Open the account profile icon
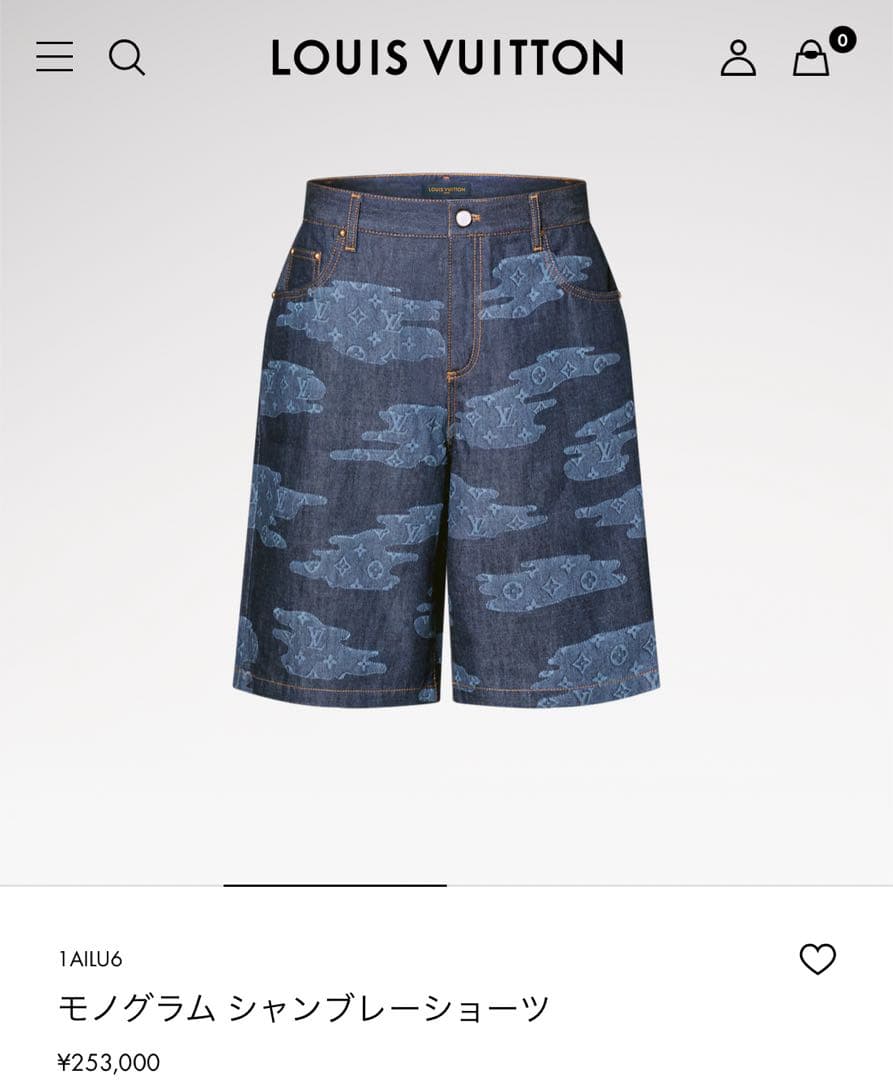Viewport: 893px width, 1080px height. [x=738, y=58]
